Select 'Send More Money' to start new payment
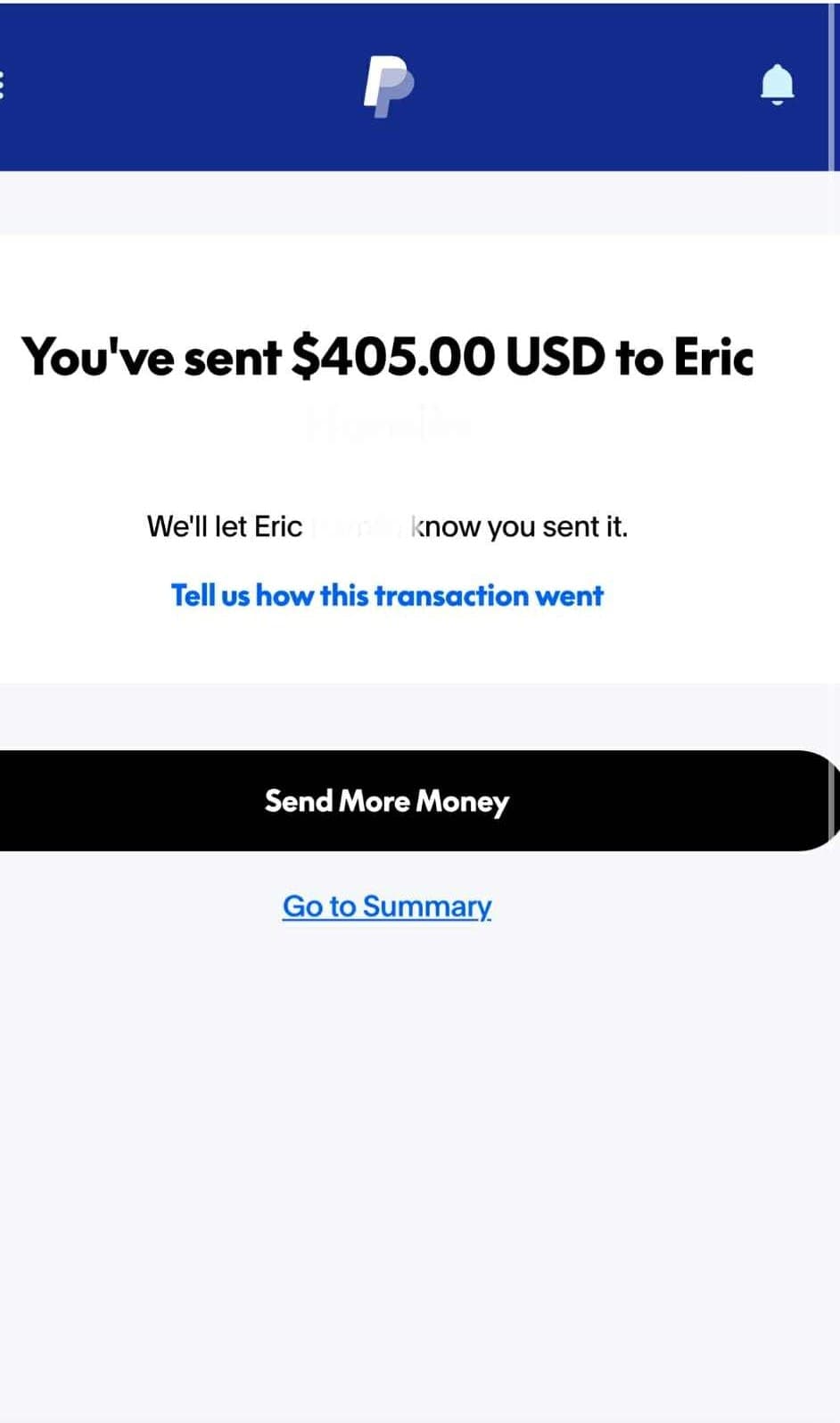Image resolution: width=840 pixels, height=1423 pixels. pos(386,800)
